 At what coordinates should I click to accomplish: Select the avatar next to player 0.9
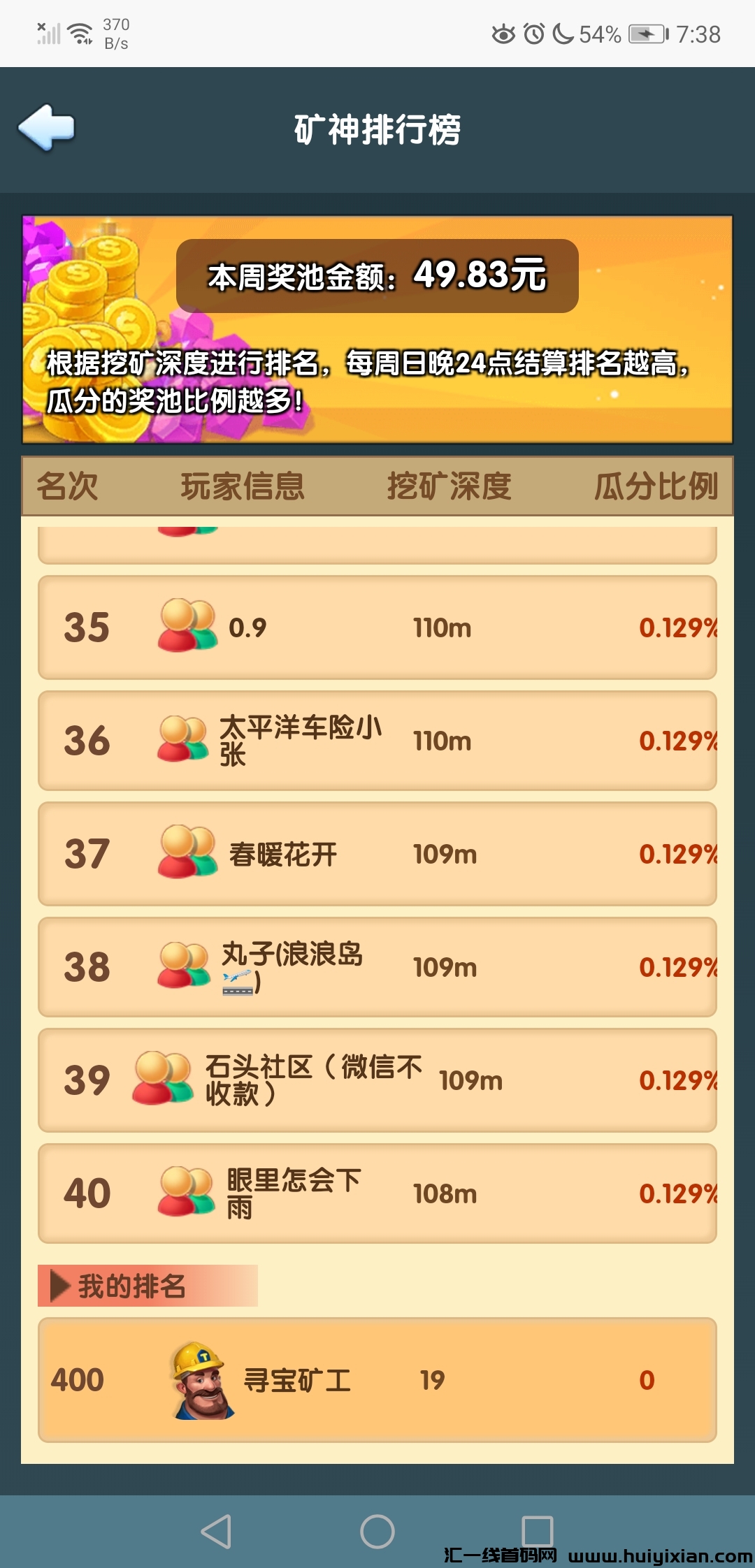[x=185, y=627]
